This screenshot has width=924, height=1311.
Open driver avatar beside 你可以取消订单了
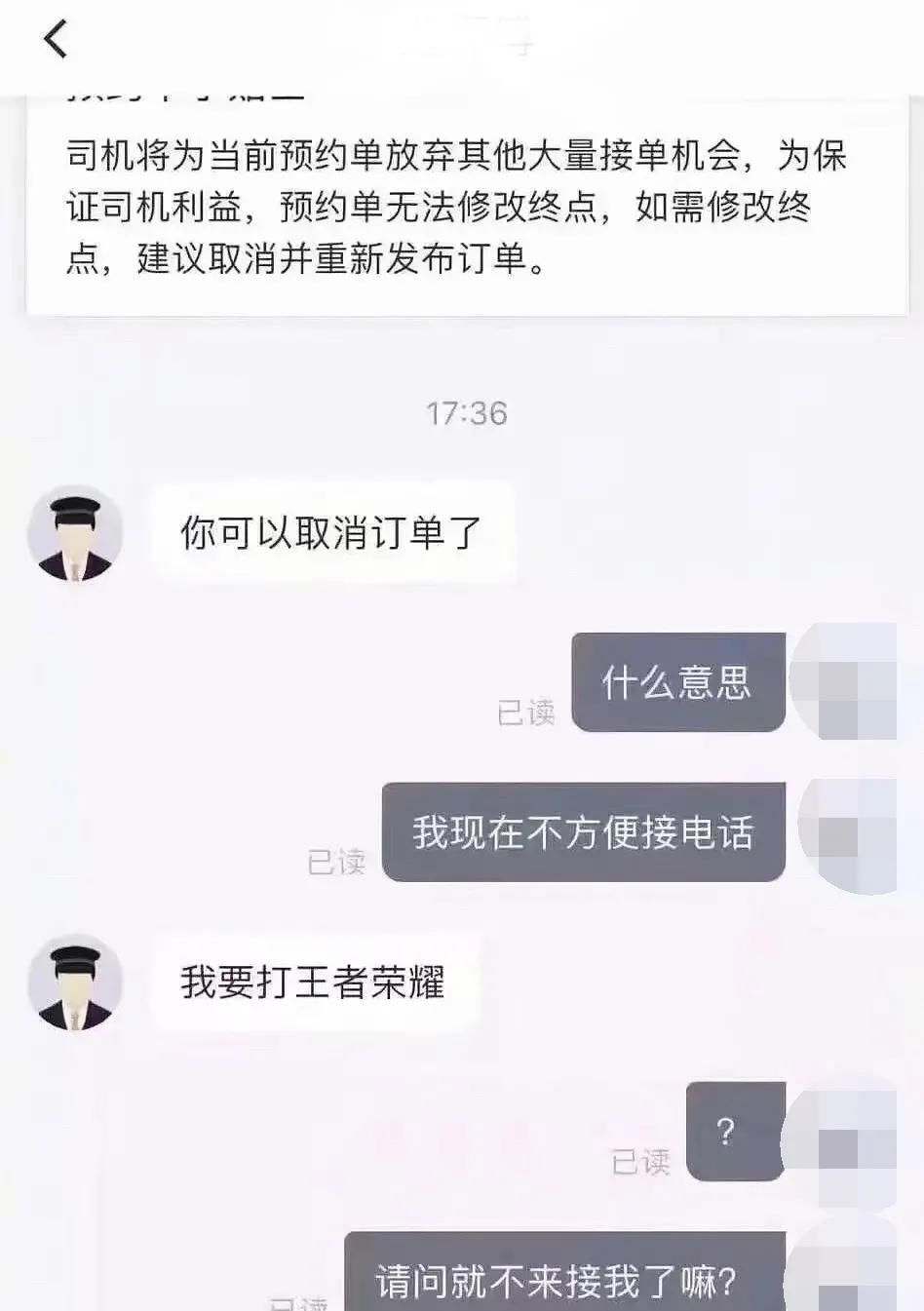coord(75,534)
